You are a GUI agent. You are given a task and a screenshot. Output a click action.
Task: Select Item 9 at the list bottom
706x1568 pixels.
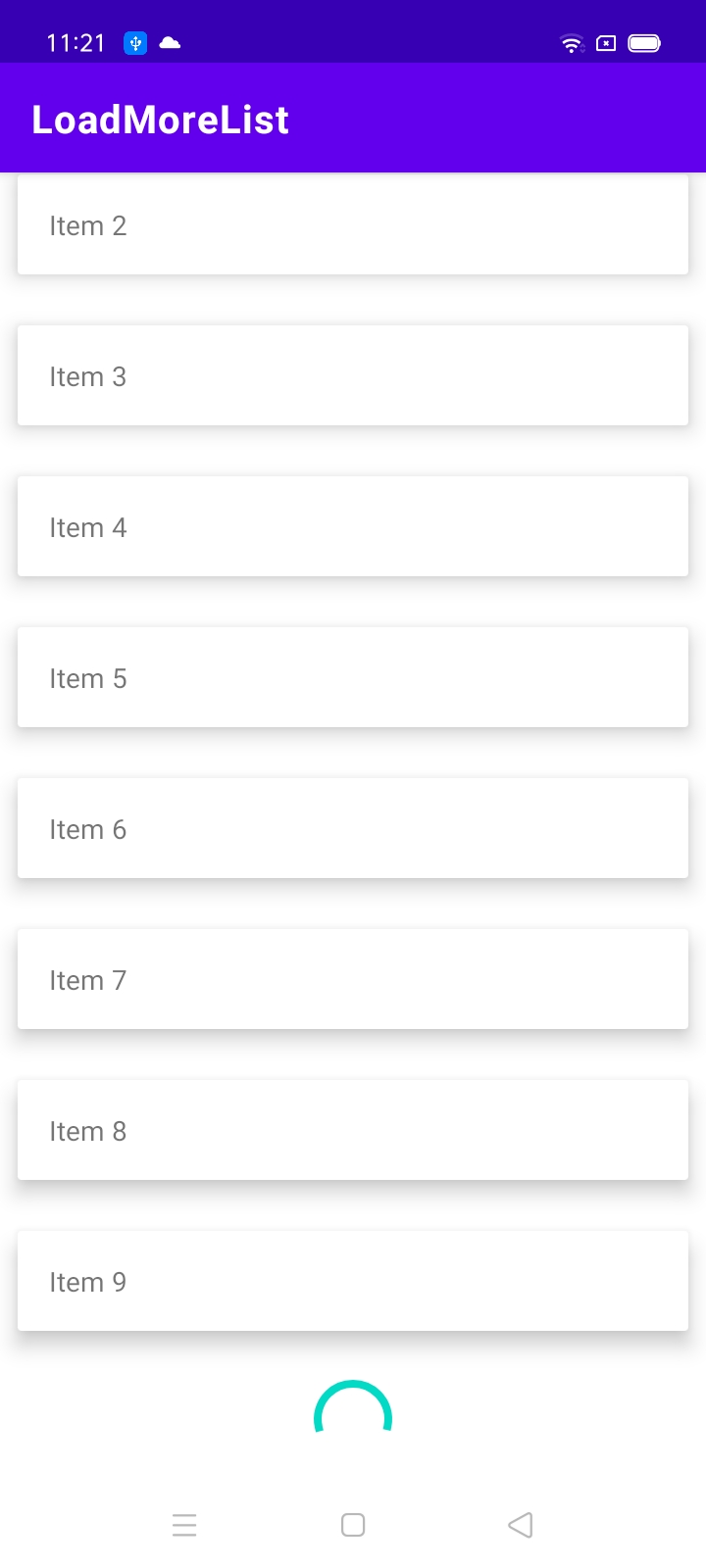point(353,1282)
